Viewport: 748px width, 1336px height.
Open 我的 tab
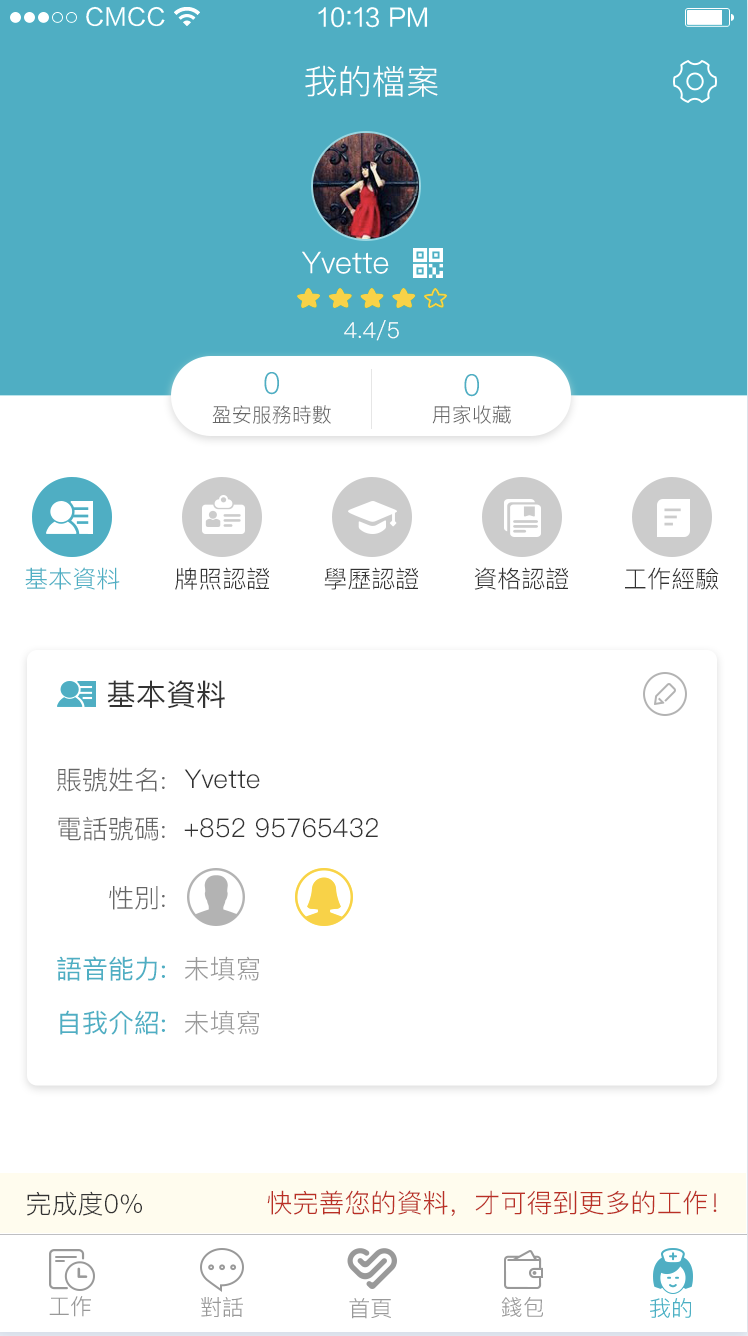tap(671, 1282)
